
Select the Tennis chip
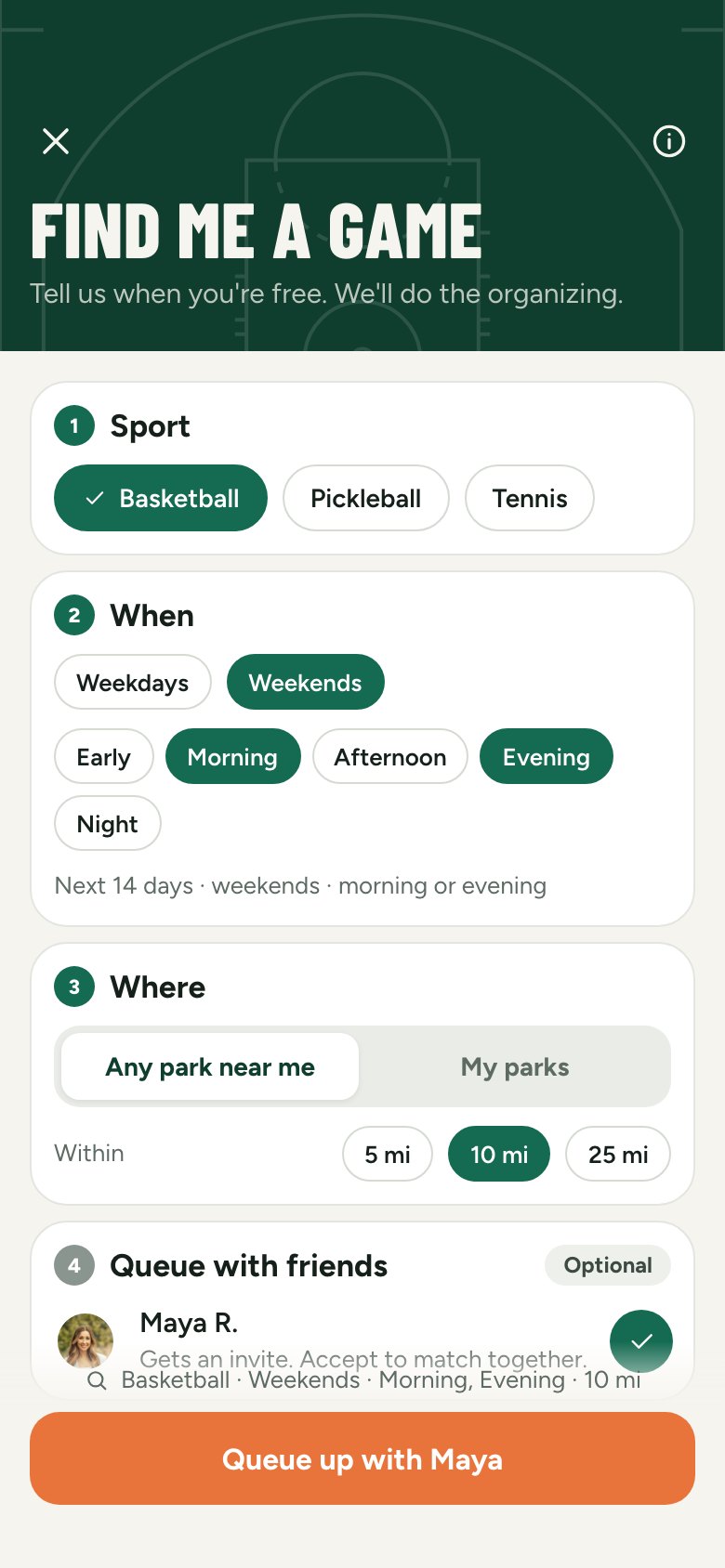pos(530,498)
